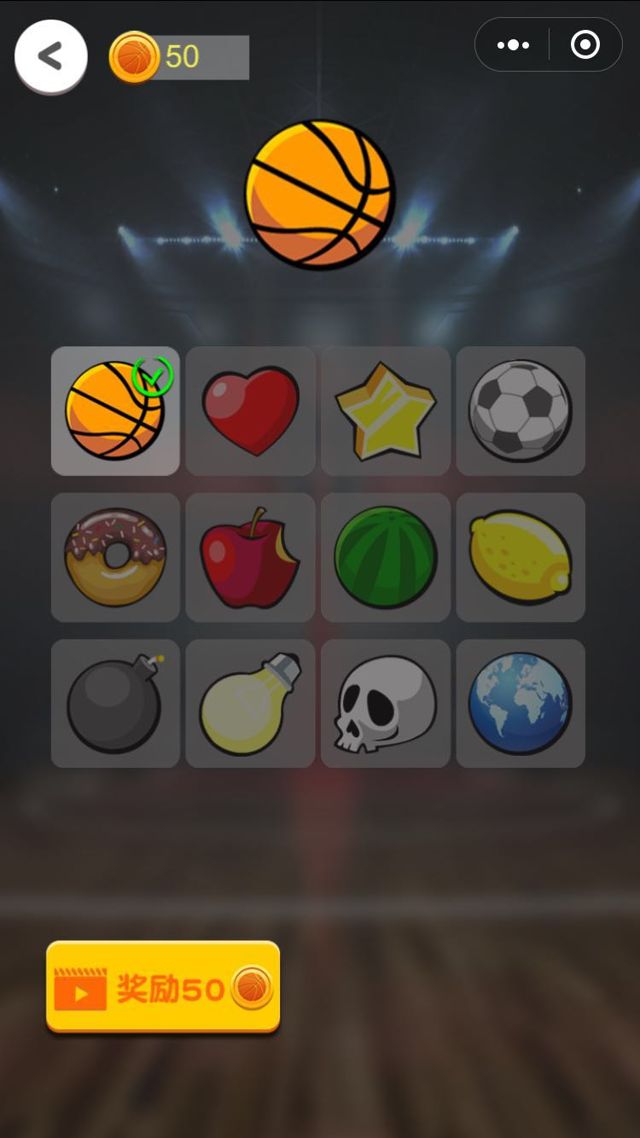Pick the Earth globe skin
This screenshot has height=1138, width=640.
point(520,703)
